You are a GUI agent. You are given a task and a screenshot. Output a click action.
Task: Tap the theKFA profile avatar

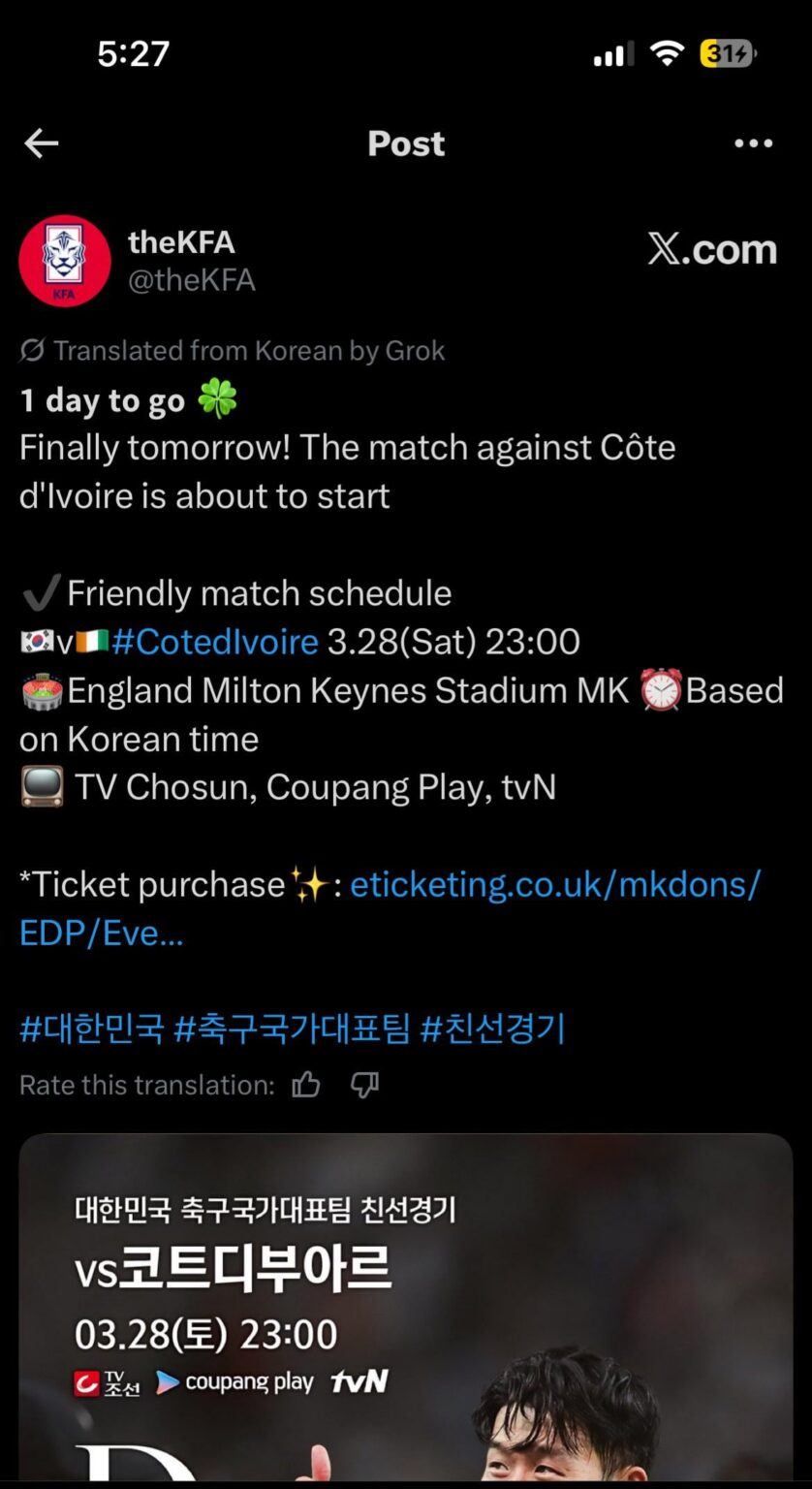click(x=65, y=260)
